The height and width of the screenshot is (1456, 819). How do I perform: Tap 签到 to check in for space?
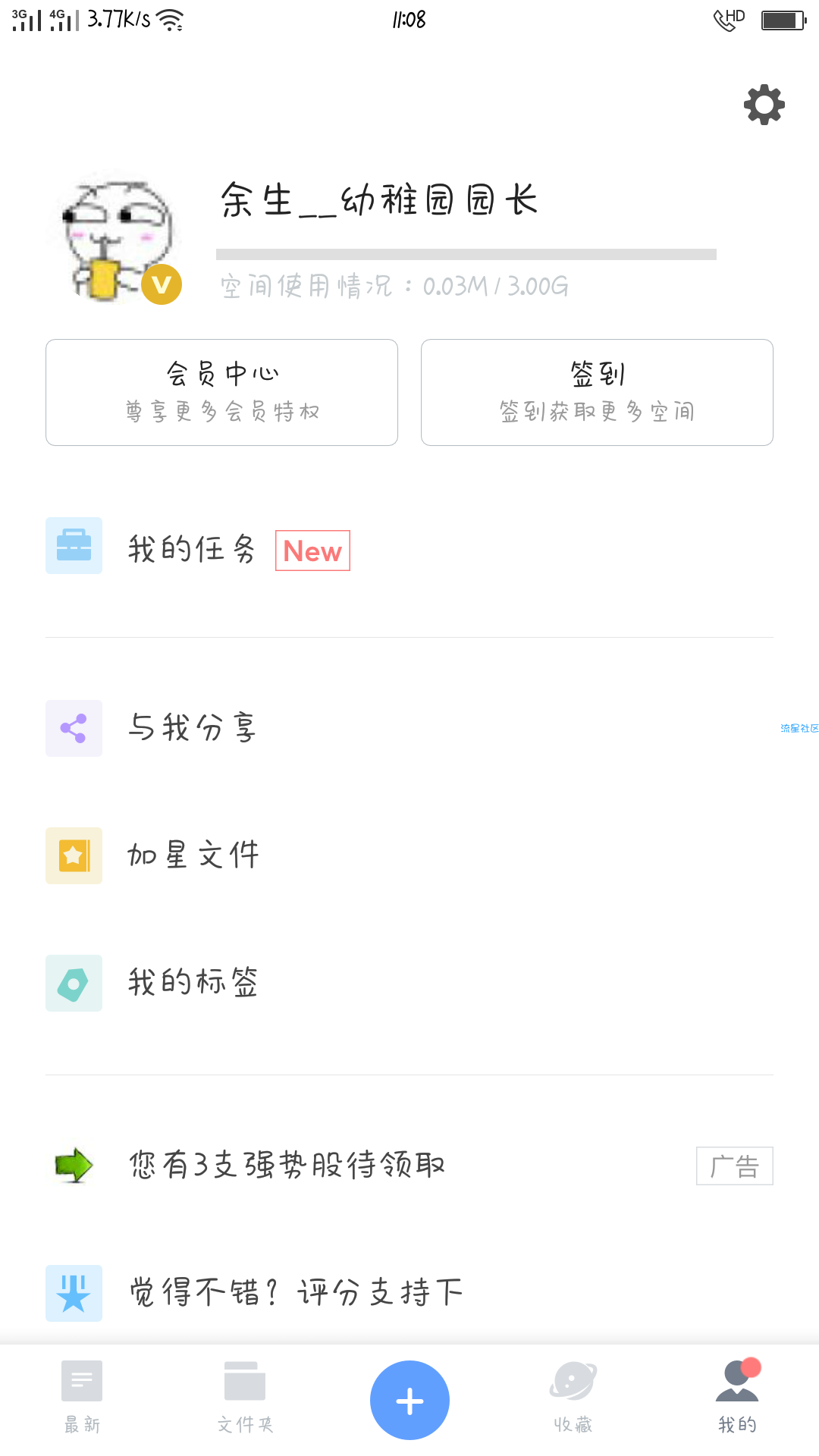pos(597,392)
